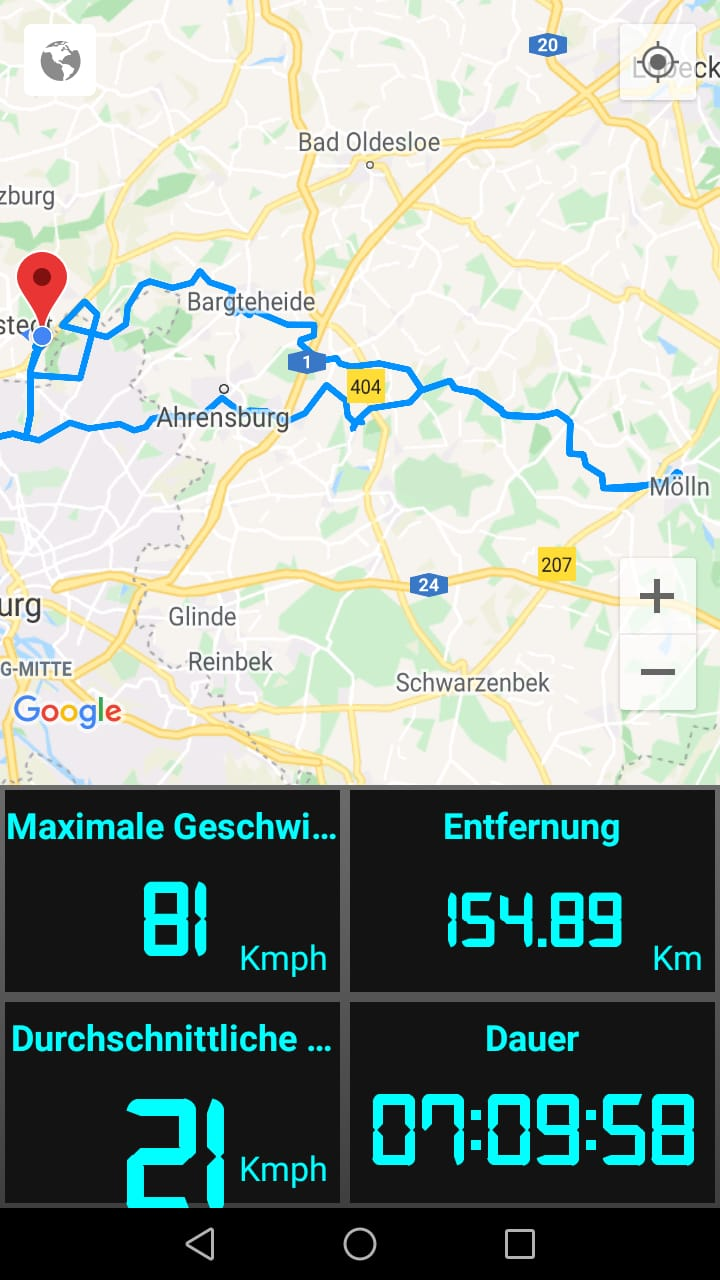The height and width of the screenshot is (1280, 720).
Task: Go back using system back button
Action: click(x=200, y=1243)
